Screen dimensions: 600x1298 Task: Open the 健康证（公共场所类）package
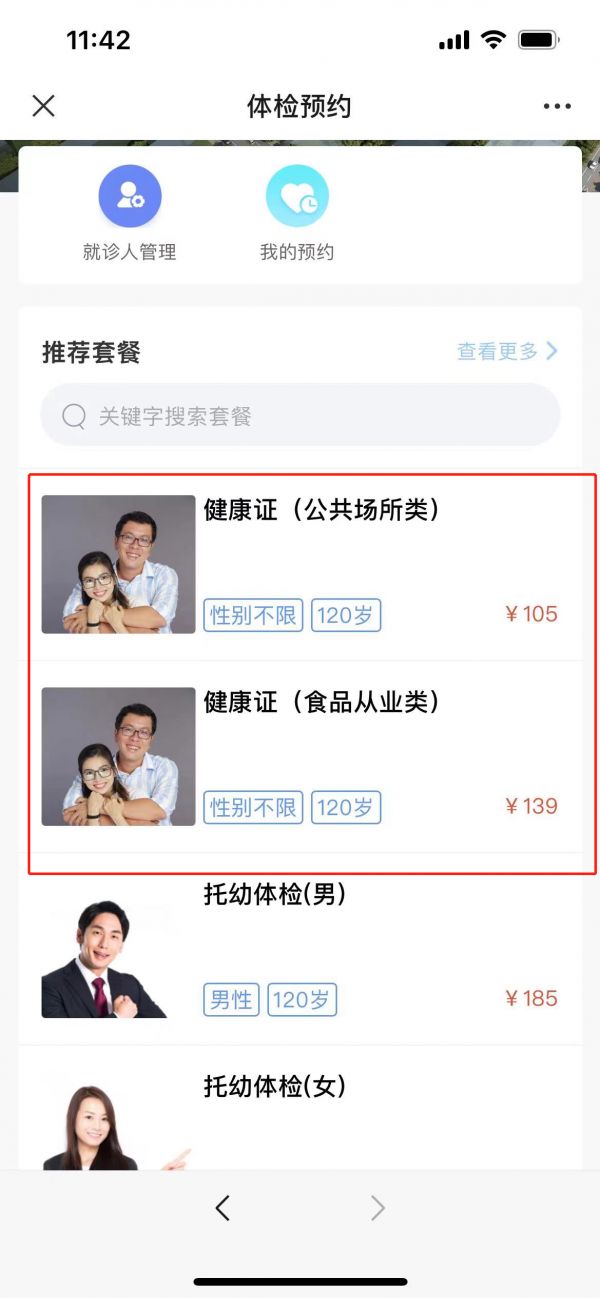tap(300, 564)
